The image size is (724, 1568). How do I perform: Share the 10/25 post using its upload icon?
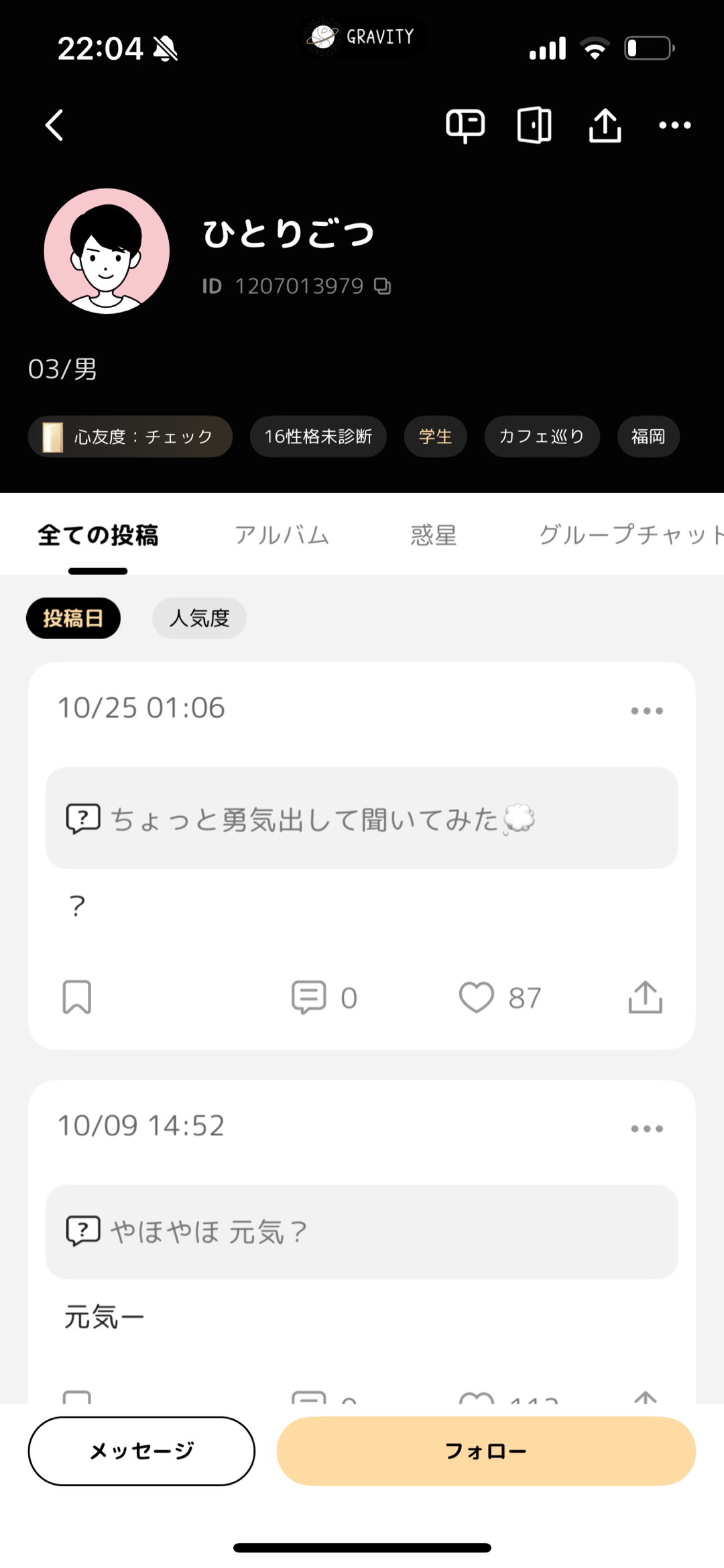(x=644, y=997)
